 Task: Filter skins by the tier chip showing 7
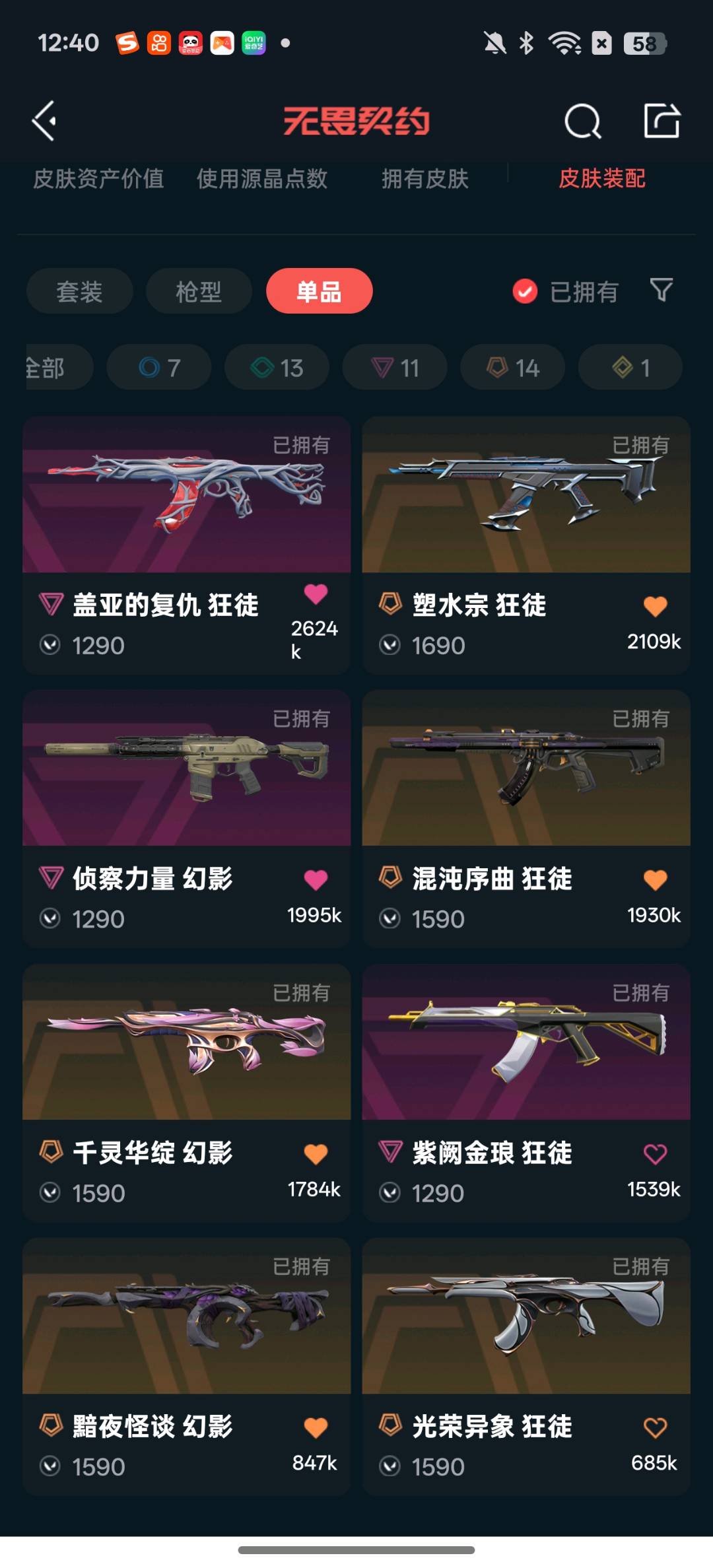coord(159,367)
